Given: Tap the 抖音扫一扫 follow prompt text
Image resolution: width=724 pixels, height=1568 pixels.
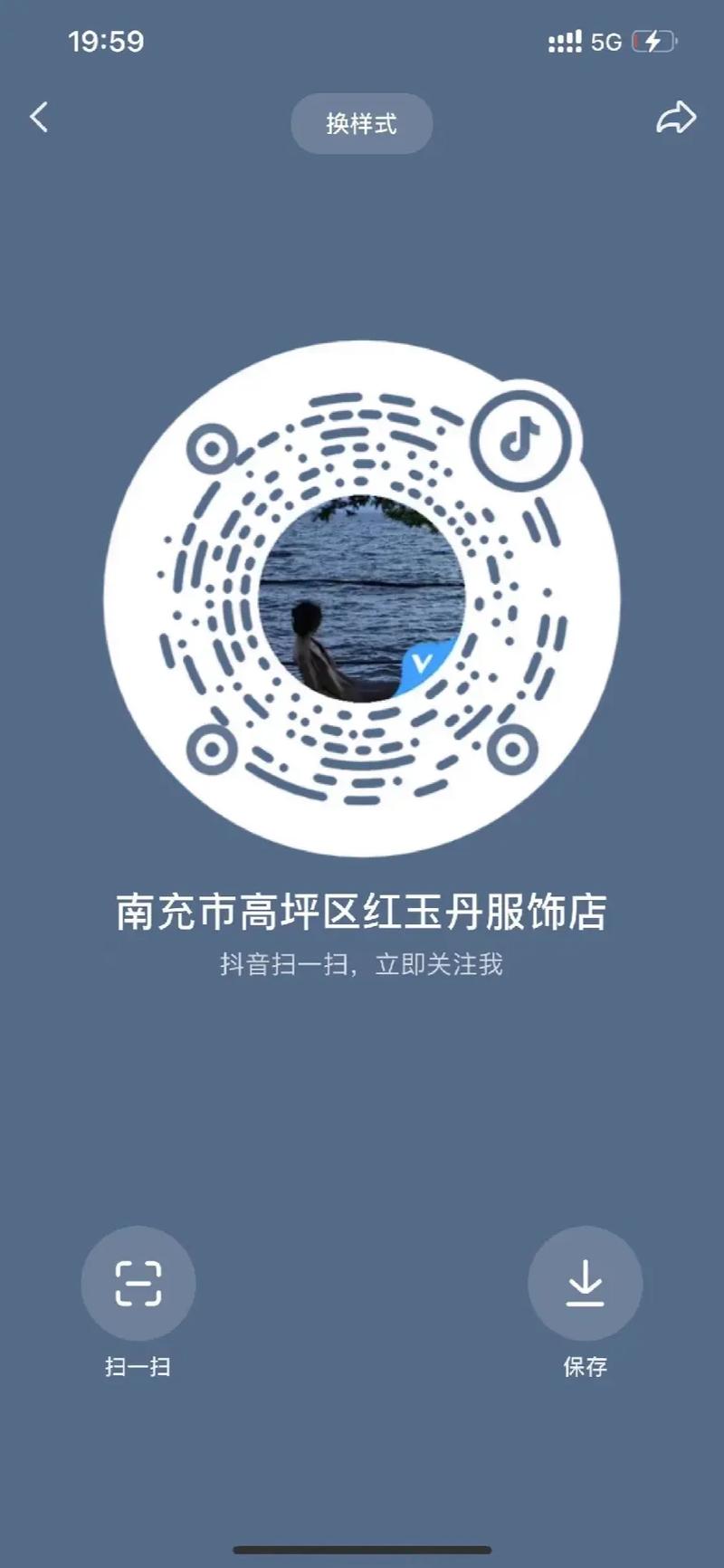Looking at the screenshot, I should [362, 965].
